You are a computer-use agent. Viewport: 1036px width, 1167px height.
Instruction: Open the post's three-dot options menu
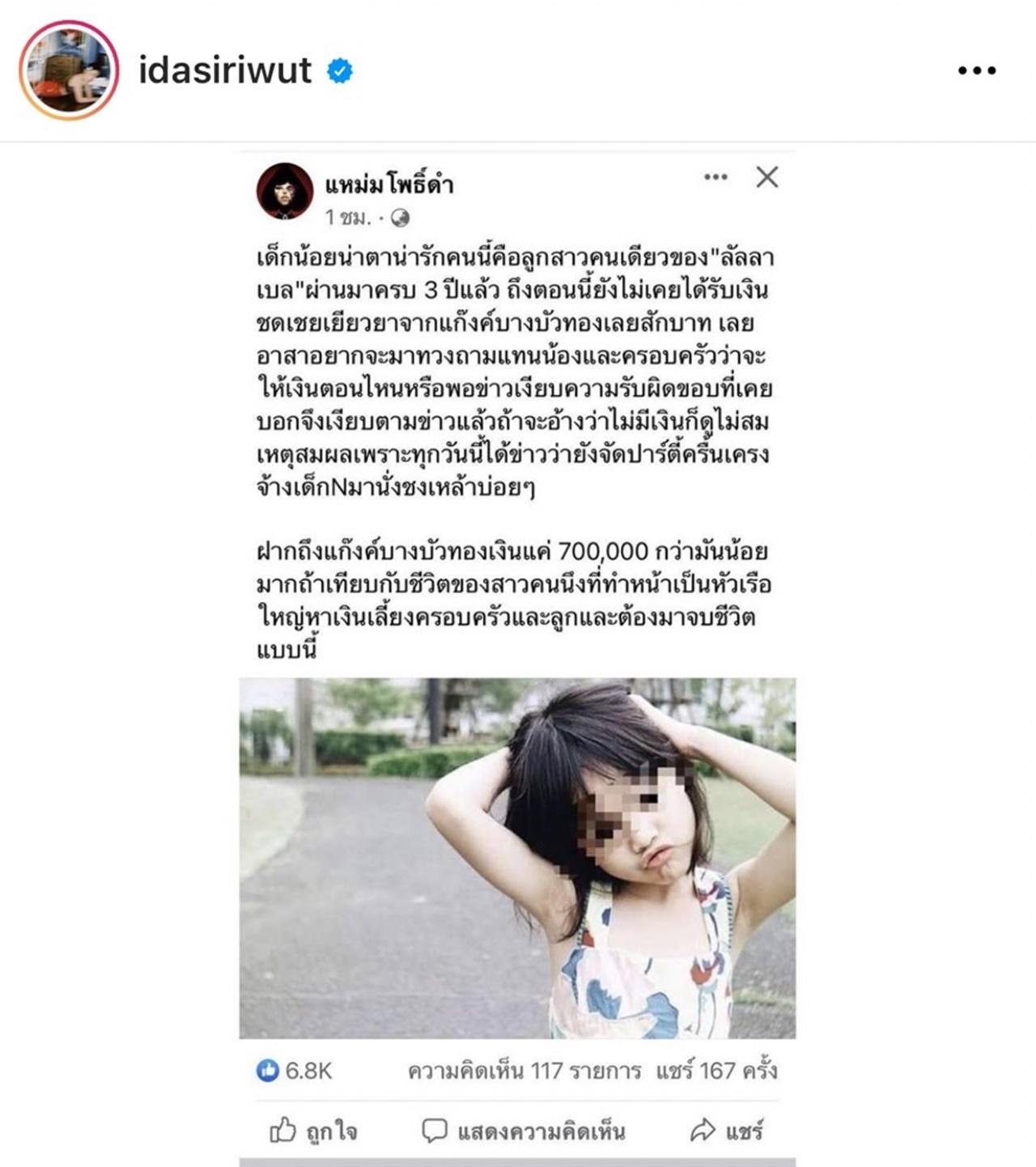(976, 71)
